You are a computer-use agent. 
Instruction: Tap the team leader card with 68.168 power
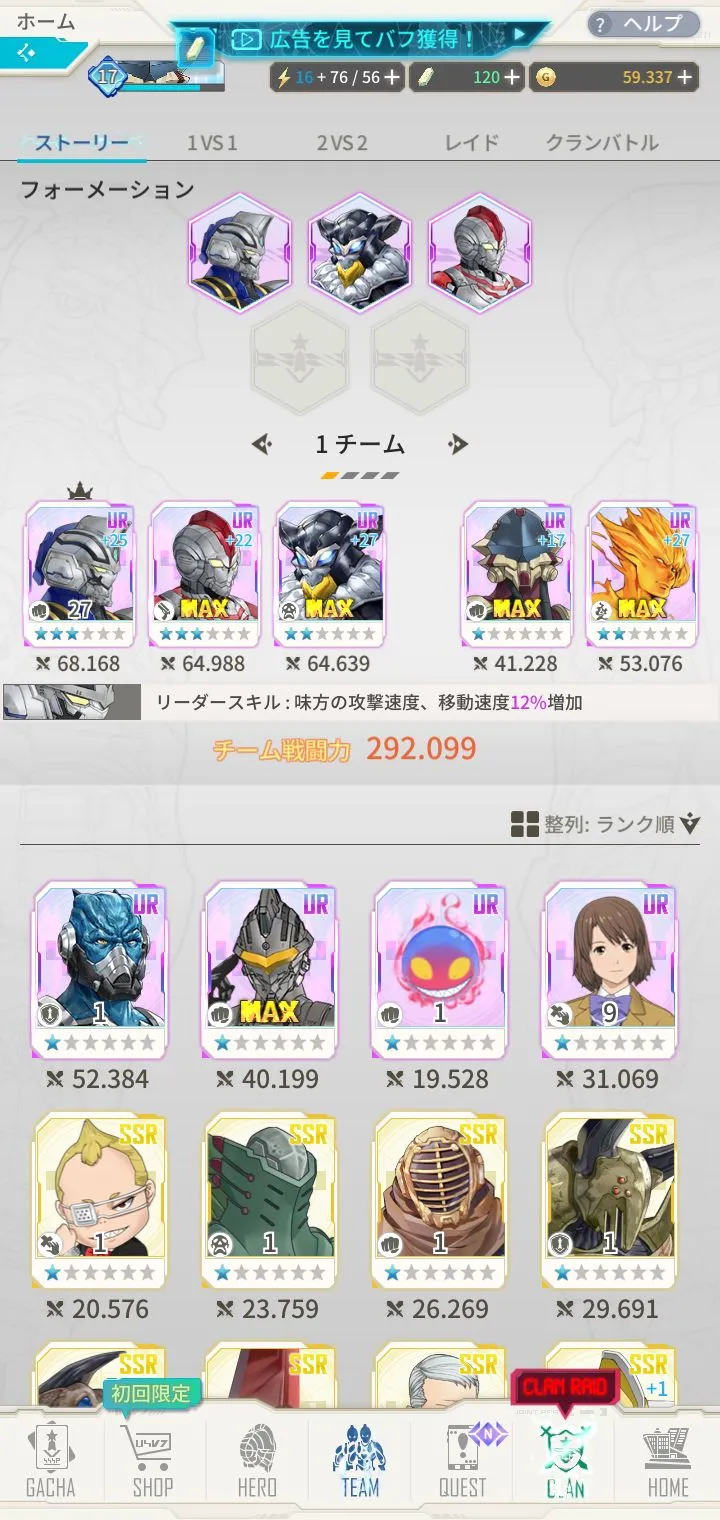pos(79,575)
